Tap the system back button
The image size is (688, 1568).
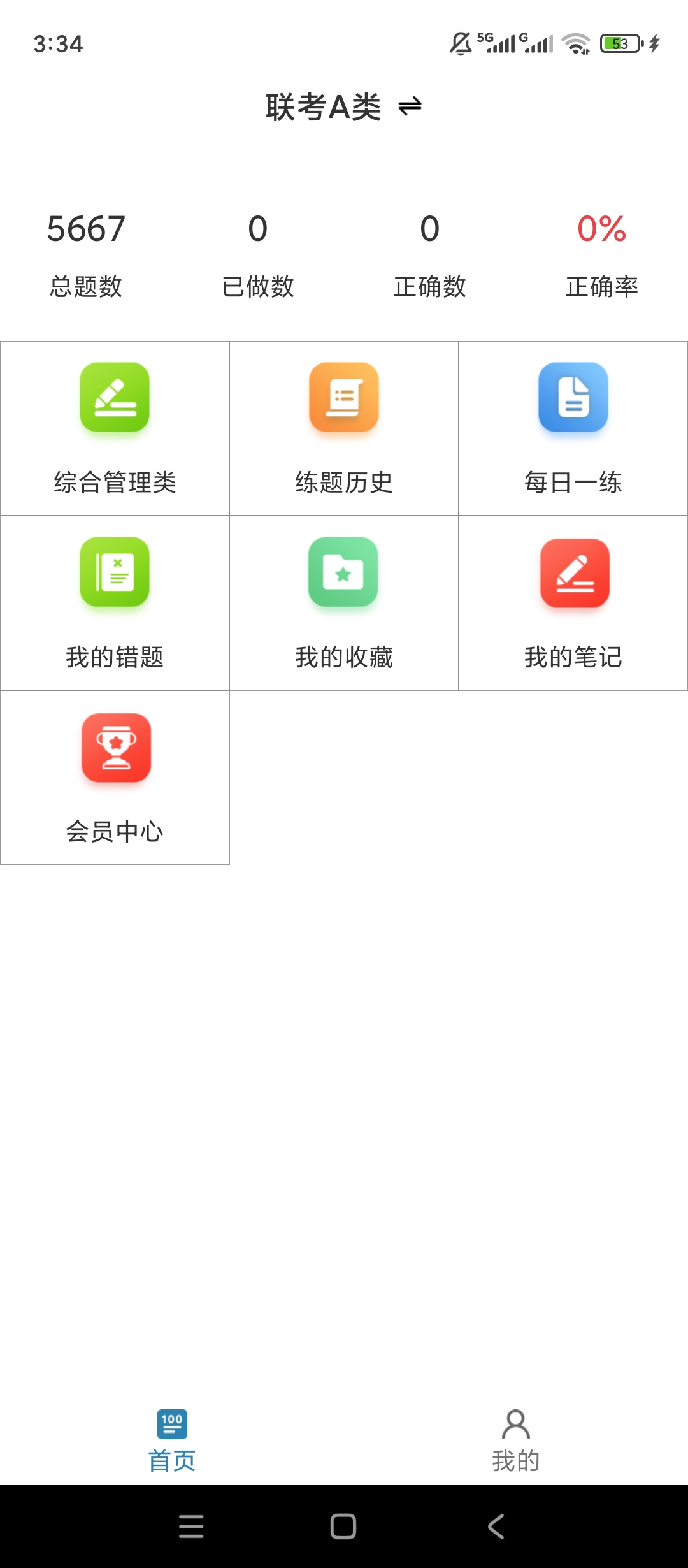[x=496, y=1527]
